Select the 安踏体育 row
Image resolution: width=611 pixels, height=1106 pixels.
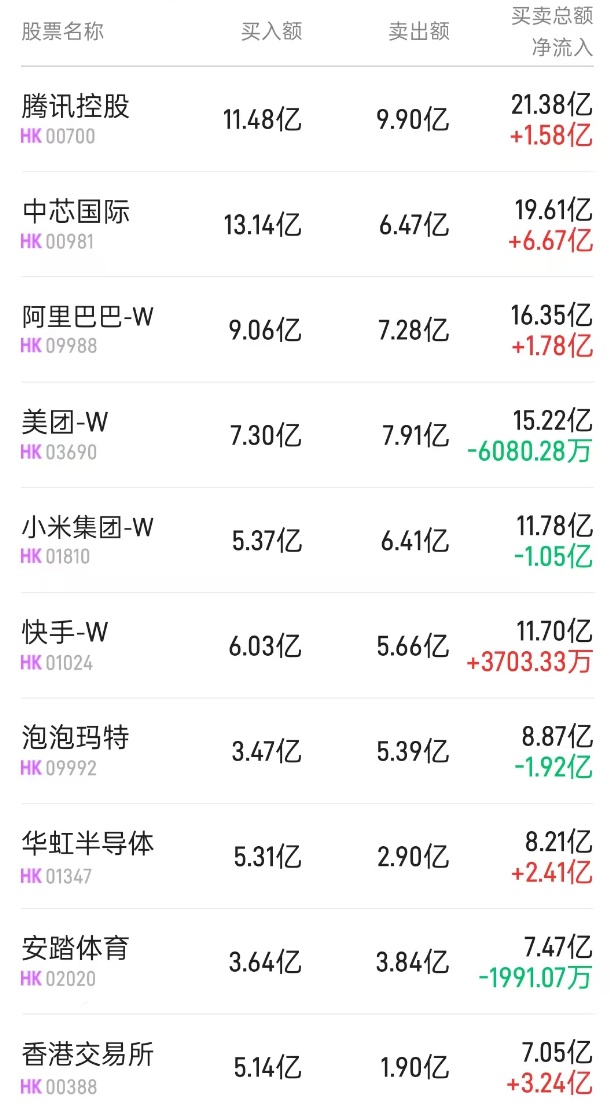76,948
